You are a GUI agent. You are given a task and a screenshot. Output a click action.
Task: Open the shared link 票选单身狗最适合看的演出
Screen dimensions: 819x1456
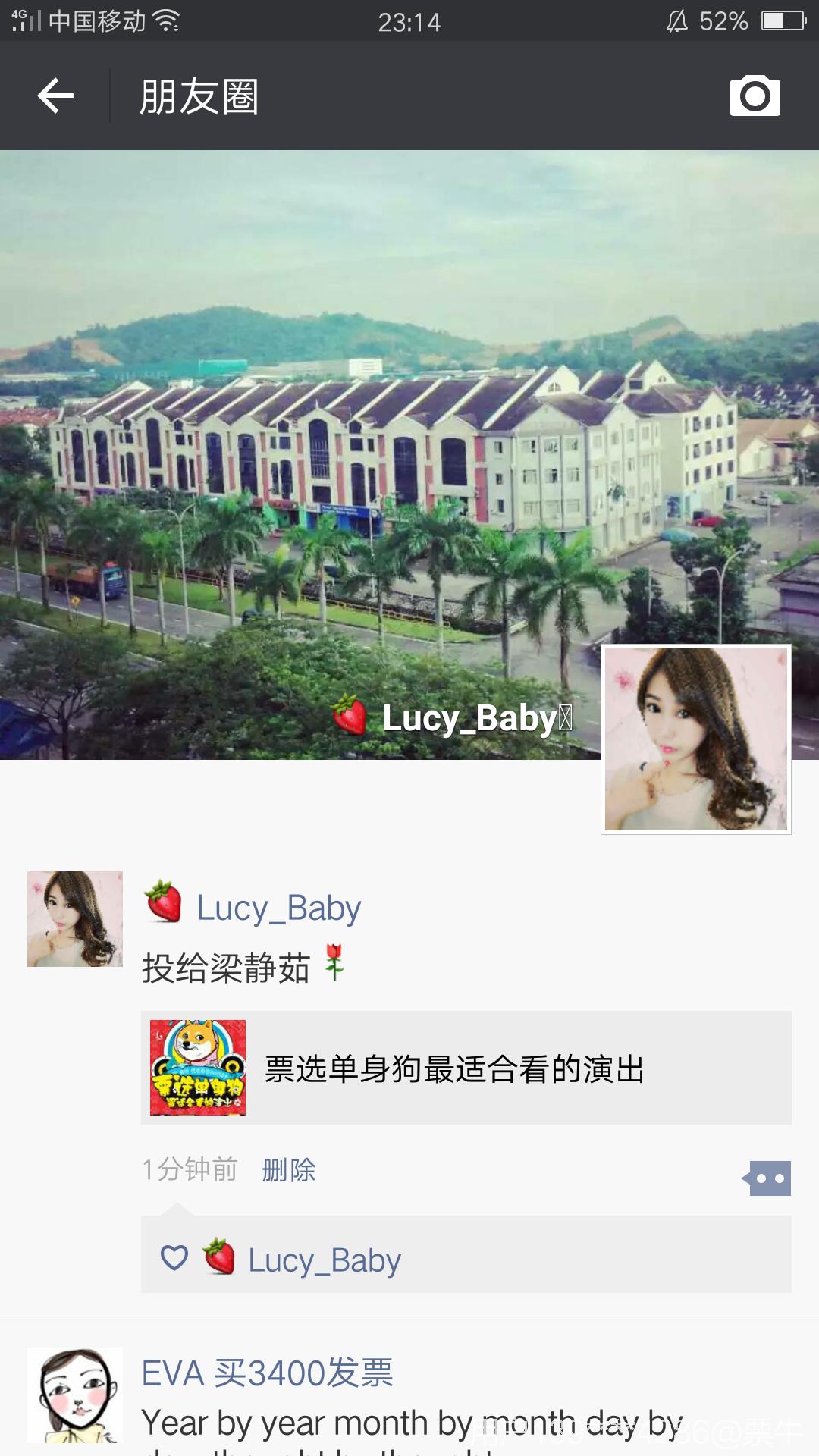(466, 1068)
